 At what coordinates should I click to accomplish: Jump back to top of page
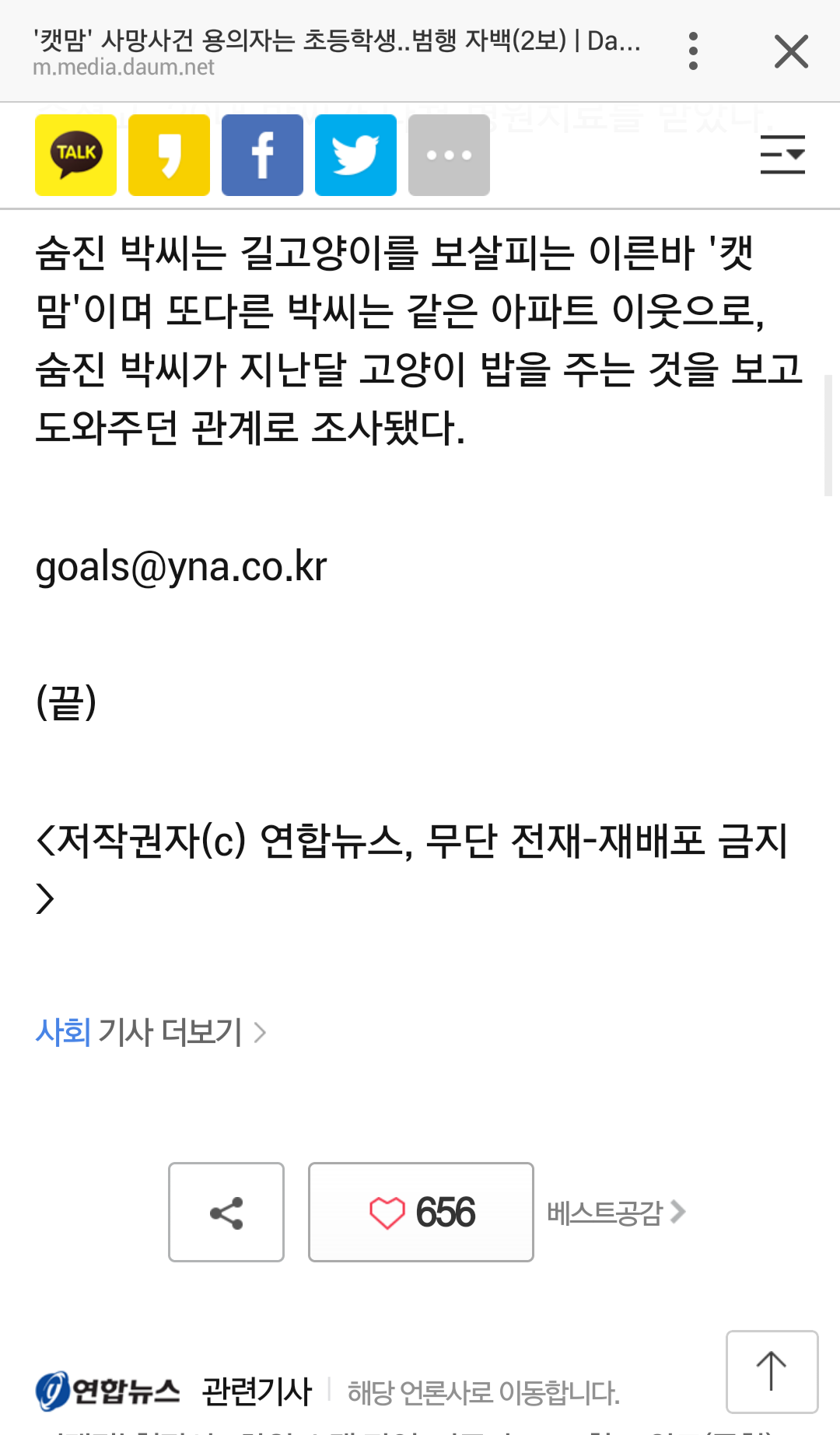click(772, 1371)
